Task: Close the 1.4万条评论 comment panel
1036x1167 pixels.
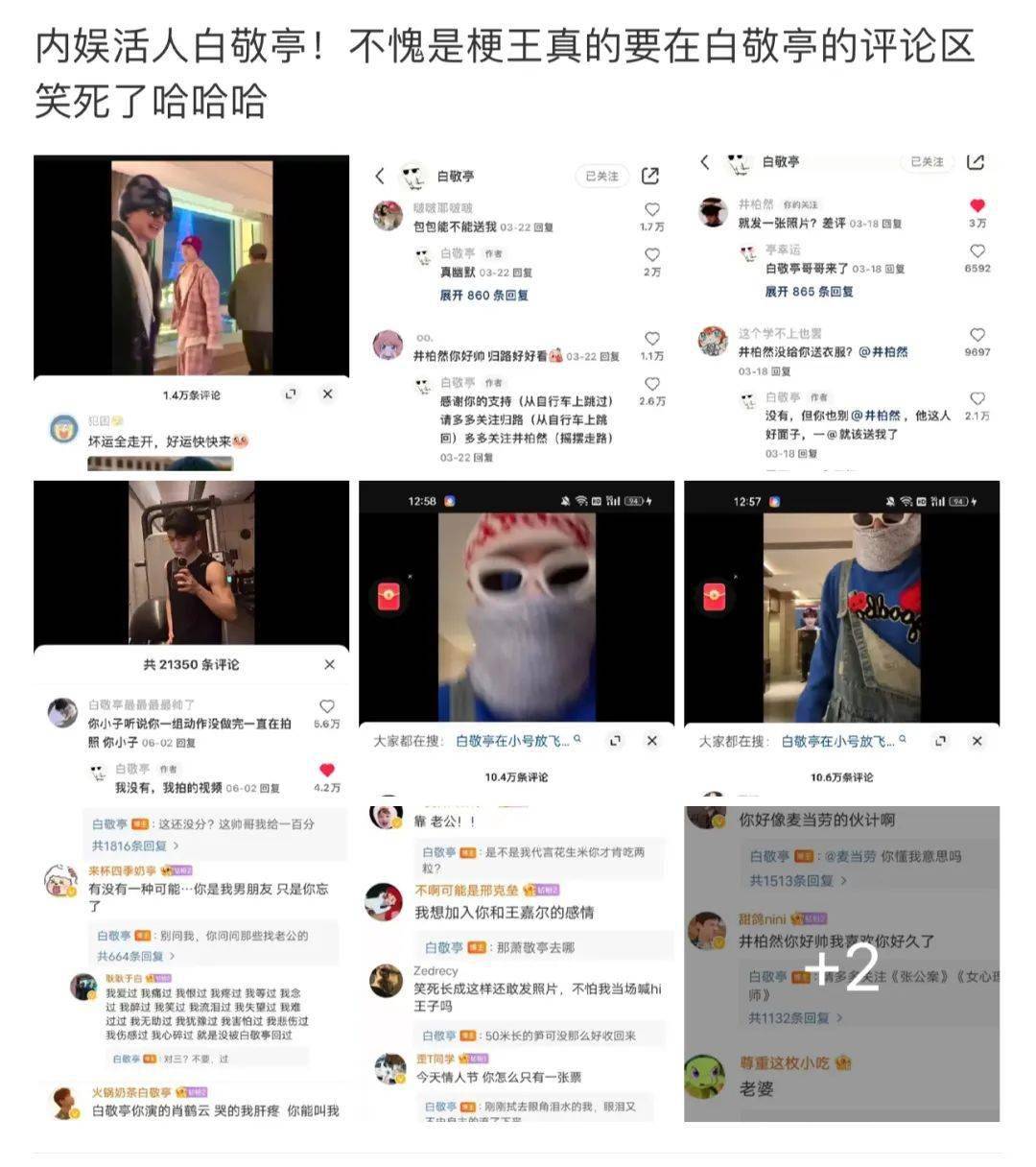Action: coord(329,392)
